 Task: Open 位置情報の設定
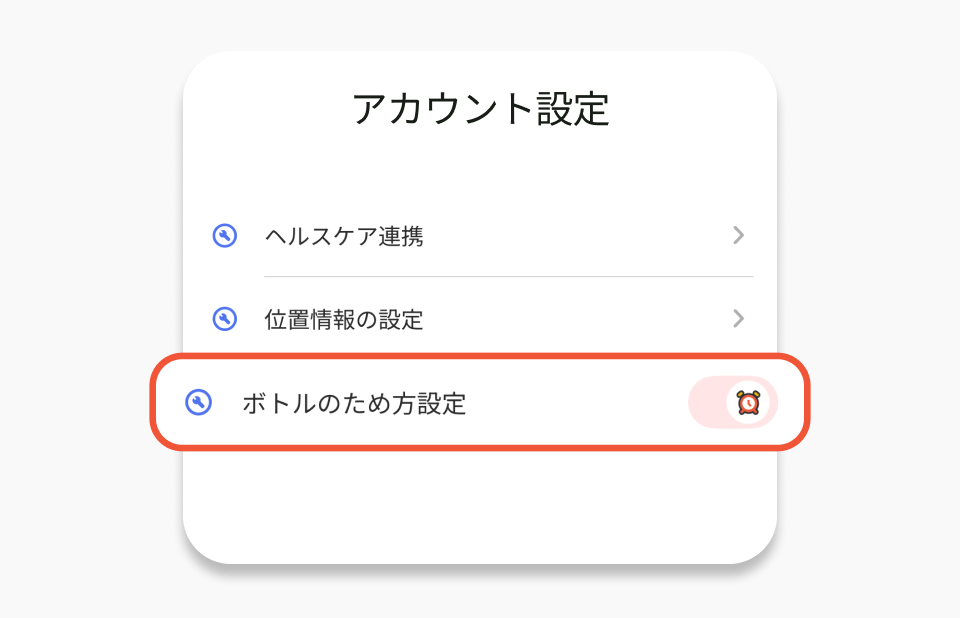479,319
